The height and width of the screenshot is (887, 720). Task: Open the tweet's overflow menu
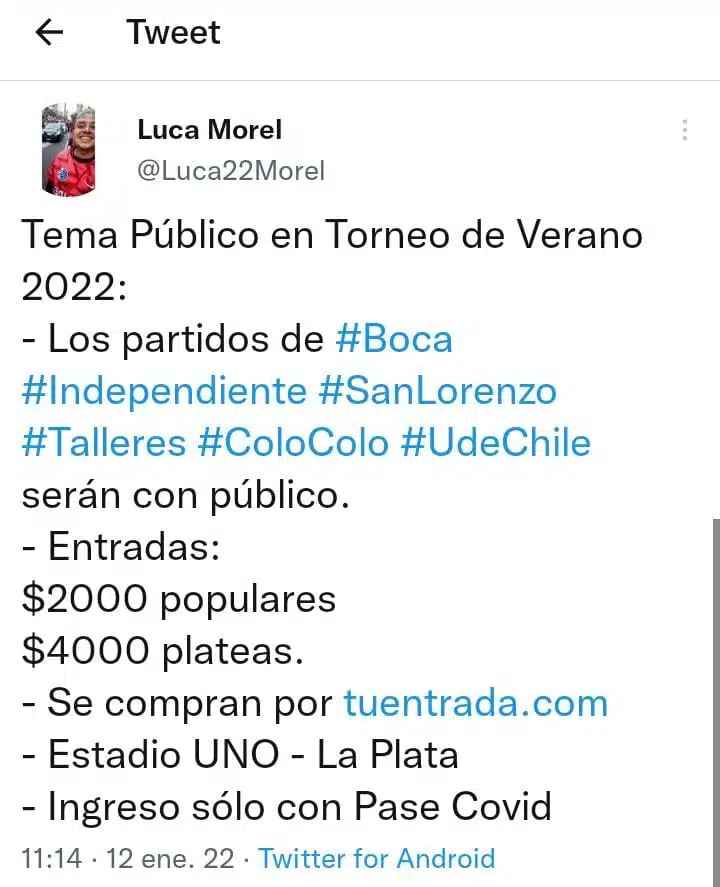click(685, 130)
